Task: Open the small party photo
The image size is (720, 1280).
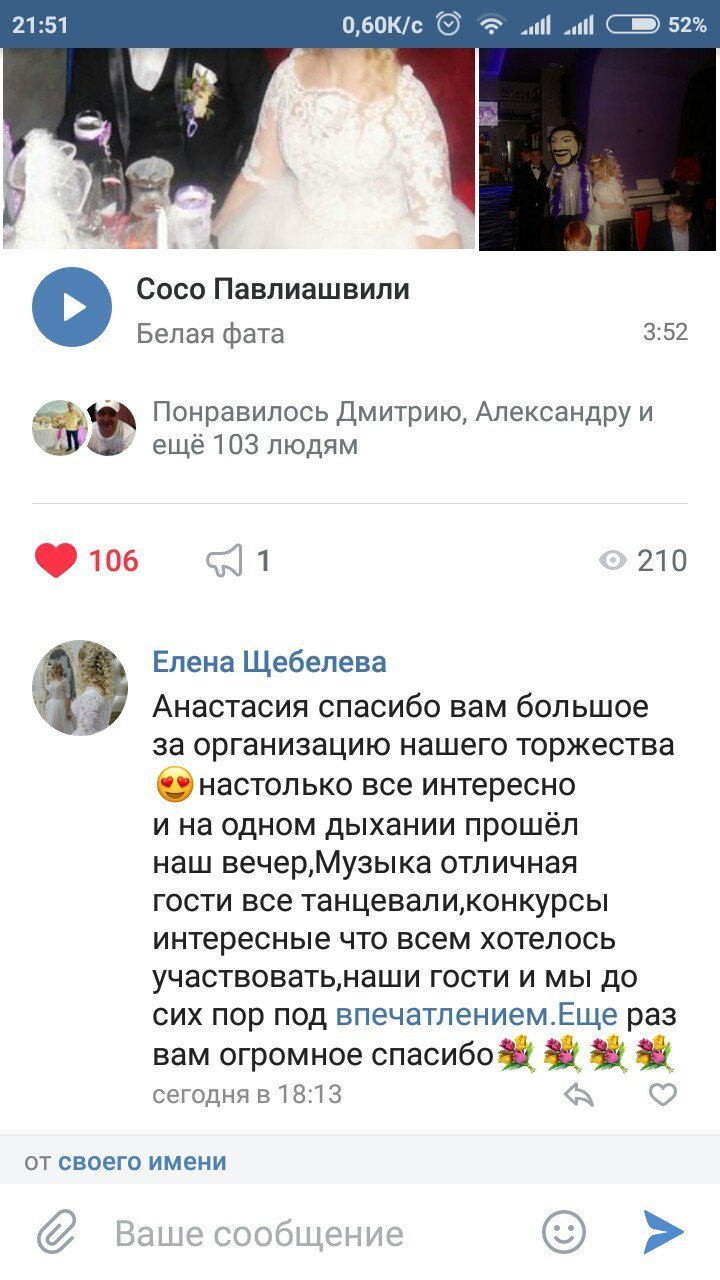Action: 597,148
